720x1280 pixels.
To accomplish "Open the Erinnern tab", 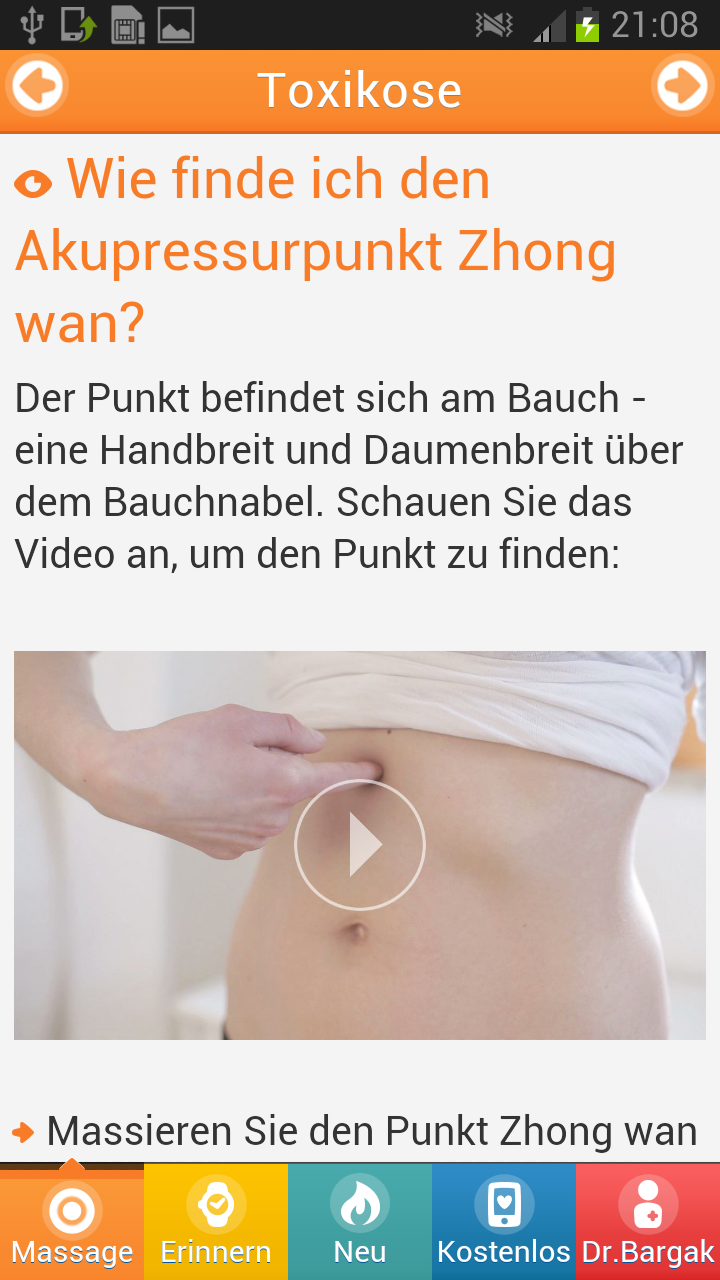I will coord(216,1222).
